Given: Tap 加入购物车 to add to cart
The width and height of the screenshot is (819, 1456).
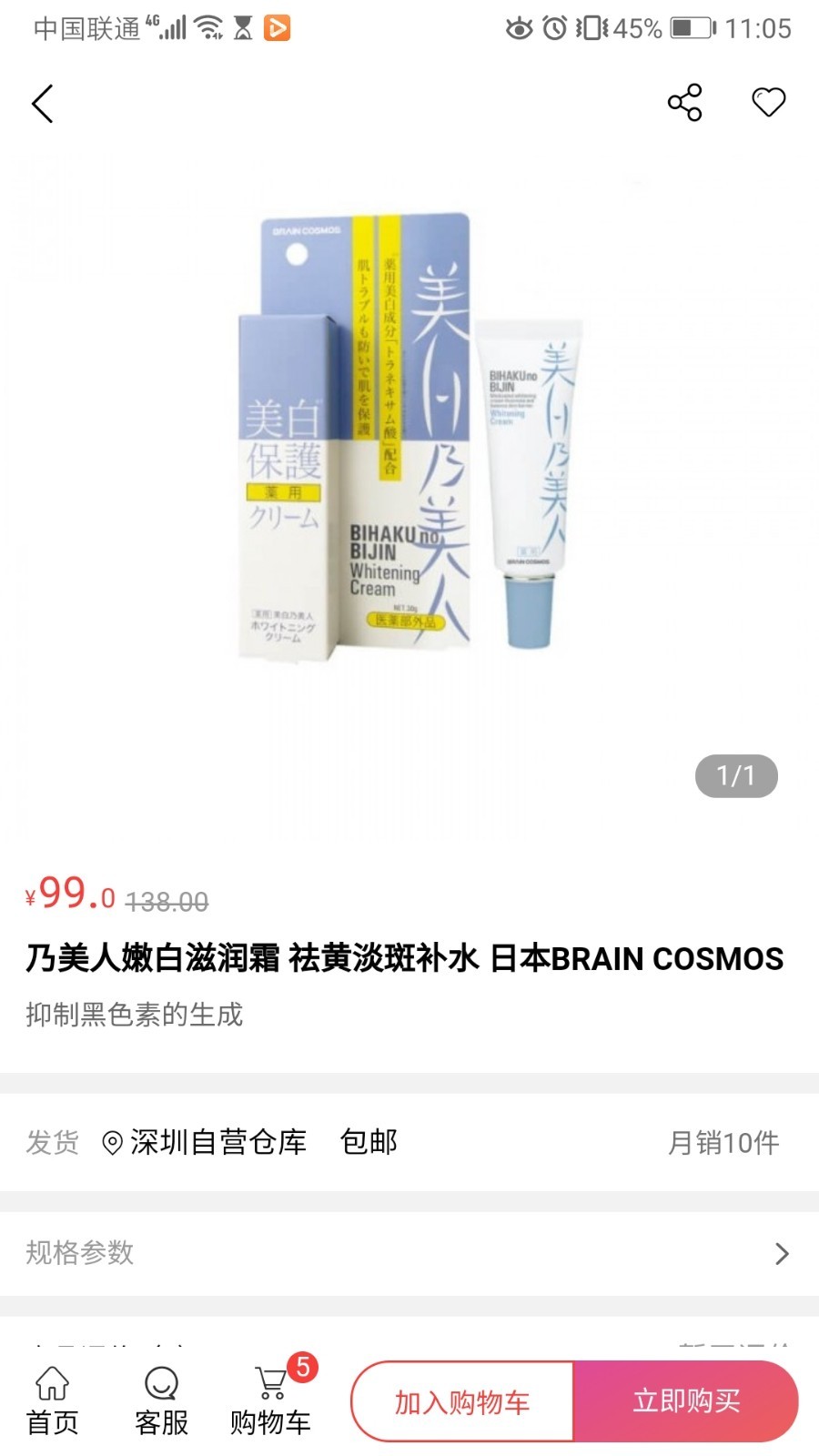Looking at the screenshot, I should pyautogui.click(x=462, y=1401).
